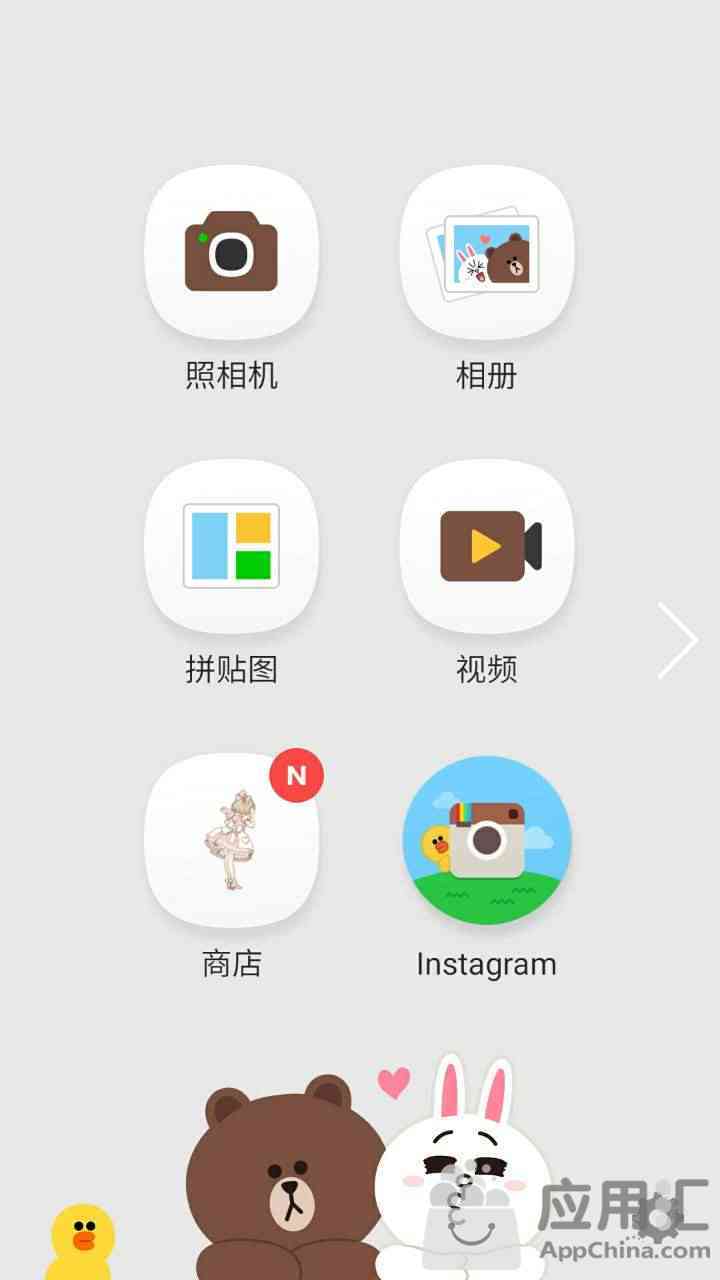Open the 商店 shop
The image size is (720, 1280).
tap(231, 840)
